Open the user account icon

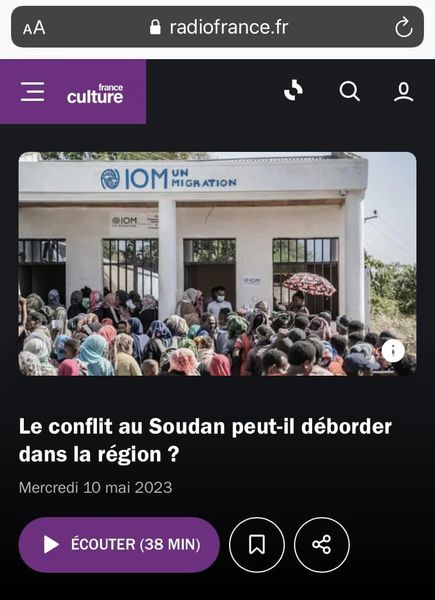pos(404,92)
